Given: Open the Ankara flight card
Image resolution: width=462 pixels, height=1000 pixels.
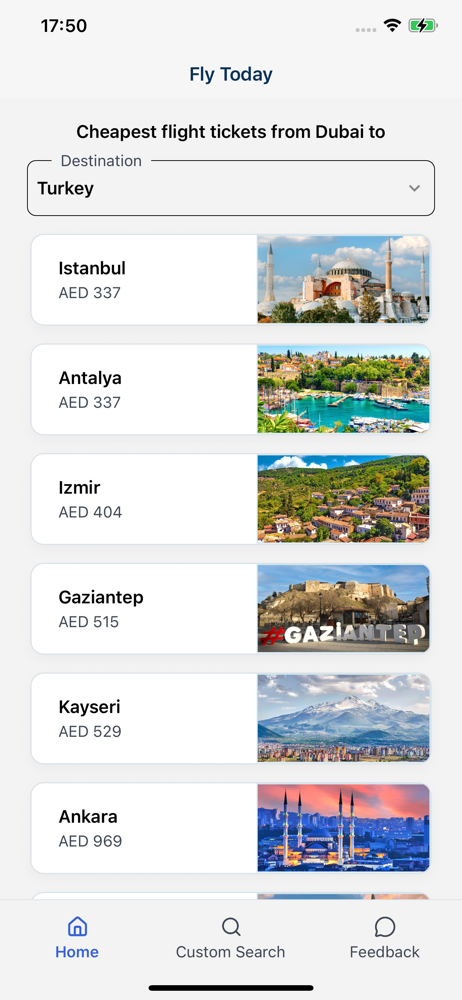Looking at the screenshot, I should (230, 828).
